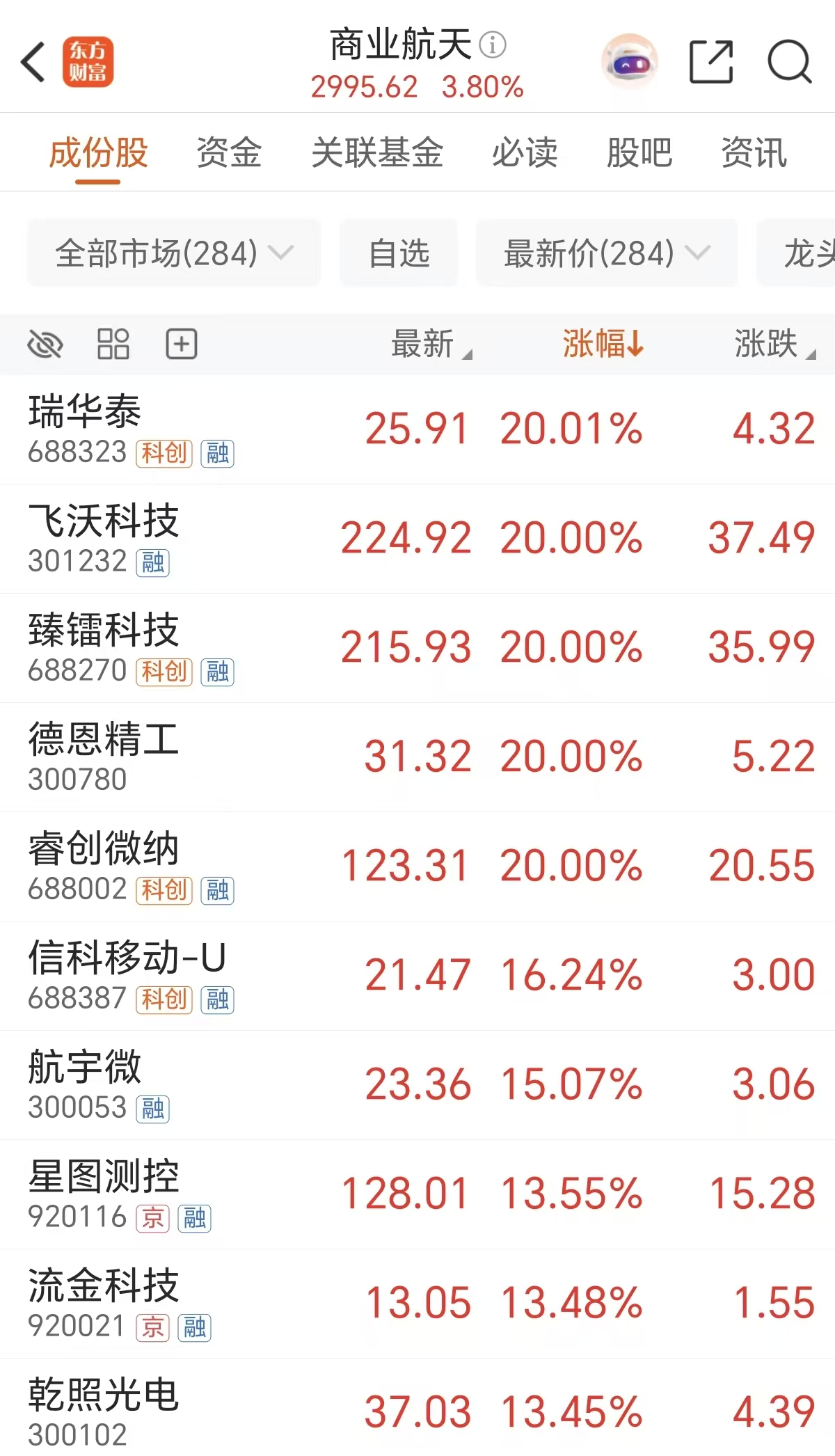This screenshot has width=835, height=1456.
Task: Open the share icon in the header
Action: point(710,62)
